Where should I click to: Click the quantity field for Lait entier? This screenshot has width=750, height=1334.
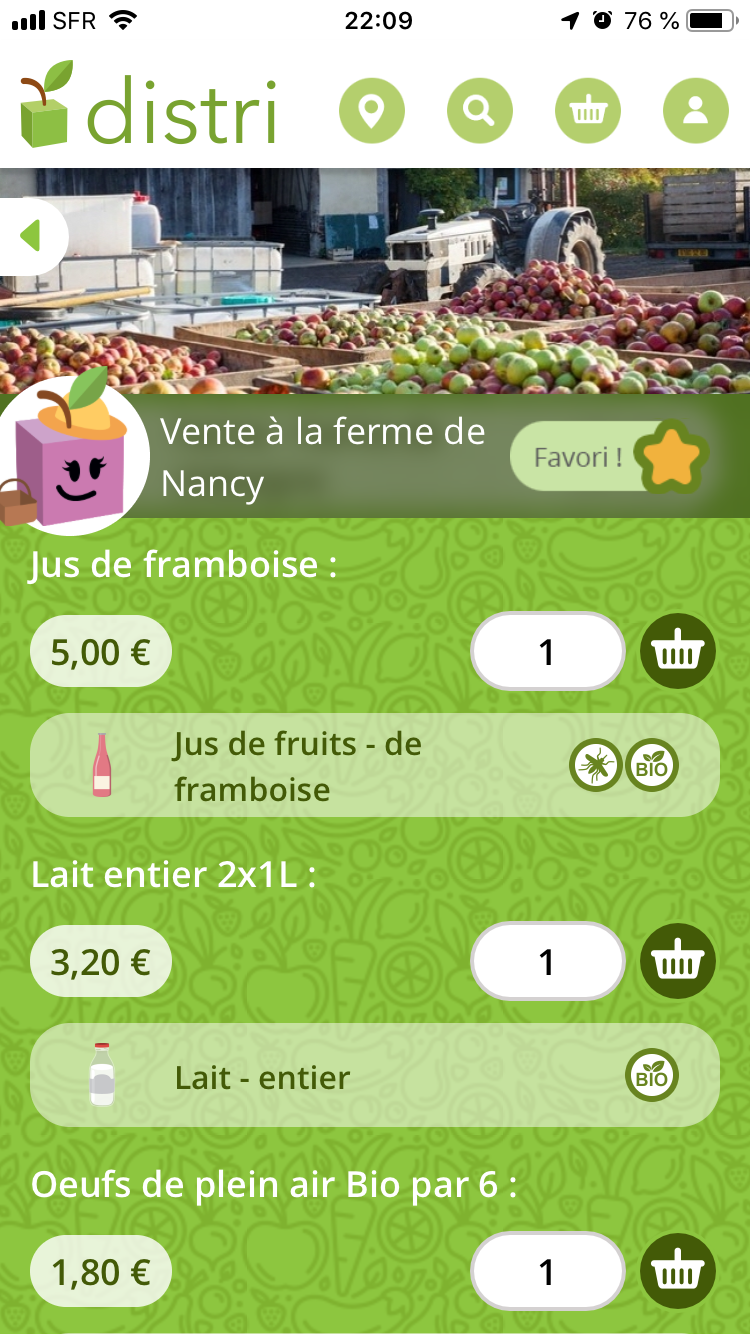(x=547, y=961)
